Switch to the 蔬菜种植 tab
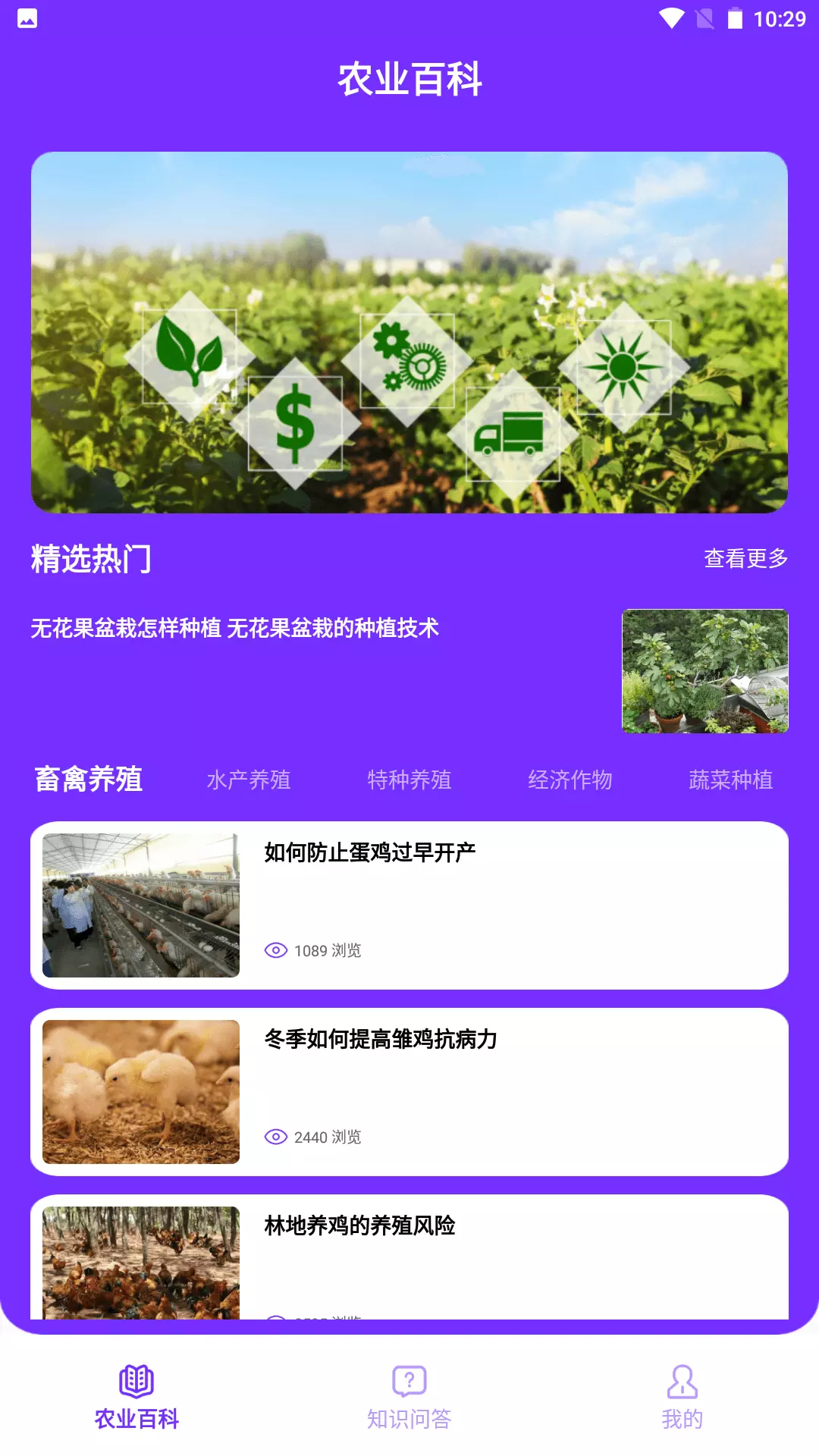This screenshot has height=1456, width=819. pyautogui.click(x=731, y=780)
